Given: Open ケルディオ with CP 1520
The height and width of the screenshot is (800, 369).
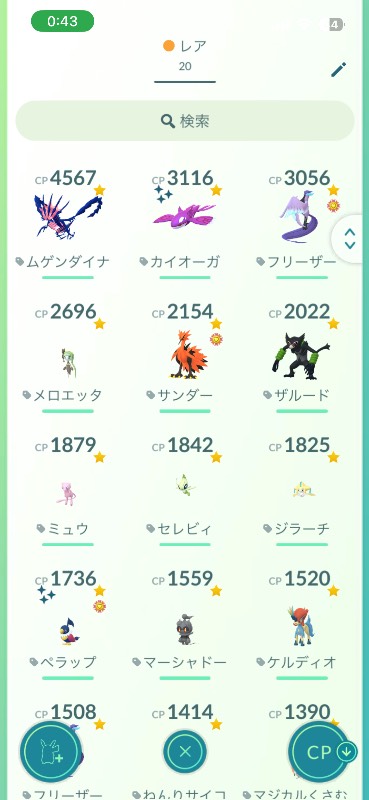Looking at the screenshot, I should (x=302, y=624).
